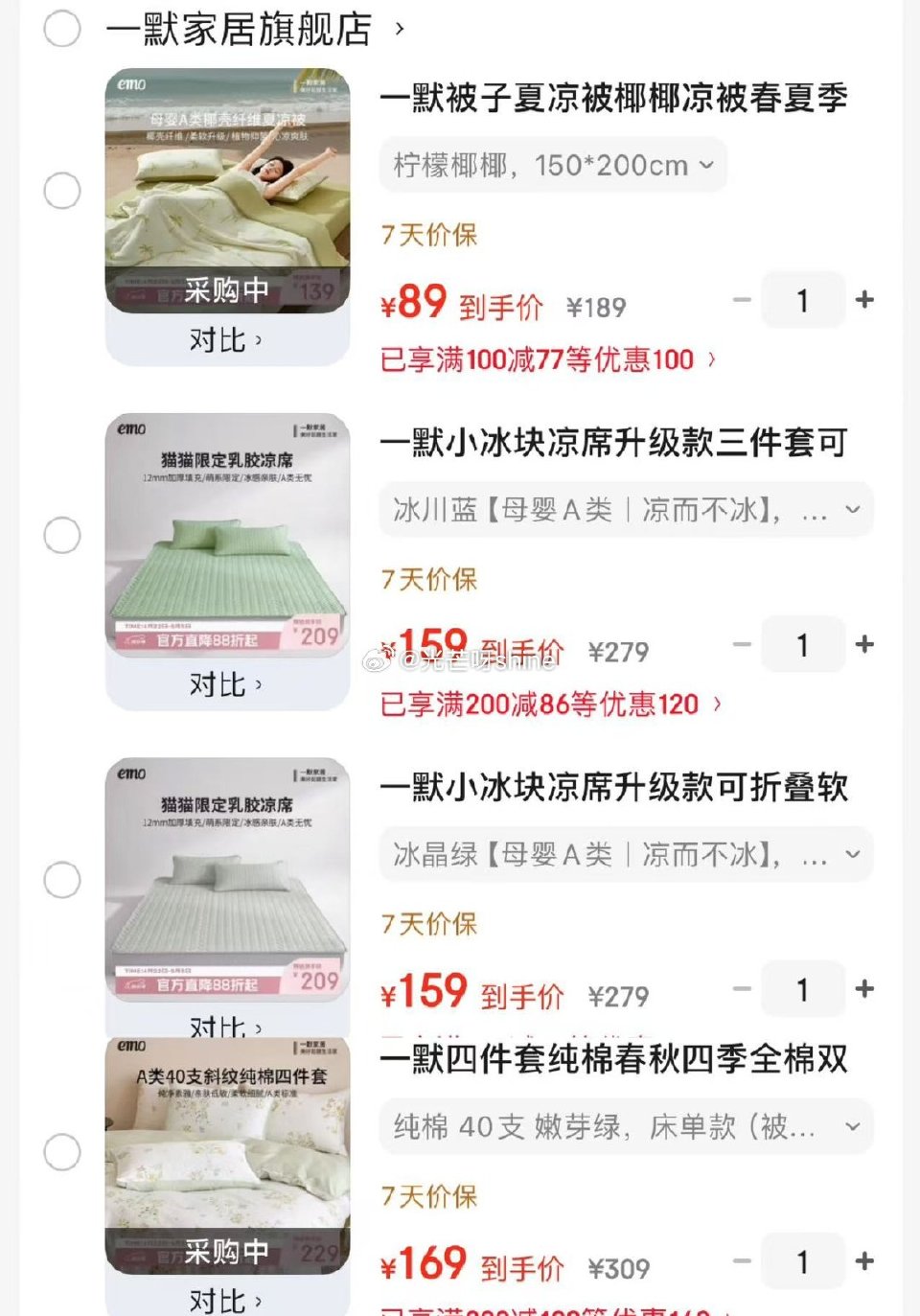This screenshot has height=1316, width=920.
Task: Expand the 冰晶绿 SKU dropdown
Action: [x=626, y=854]
